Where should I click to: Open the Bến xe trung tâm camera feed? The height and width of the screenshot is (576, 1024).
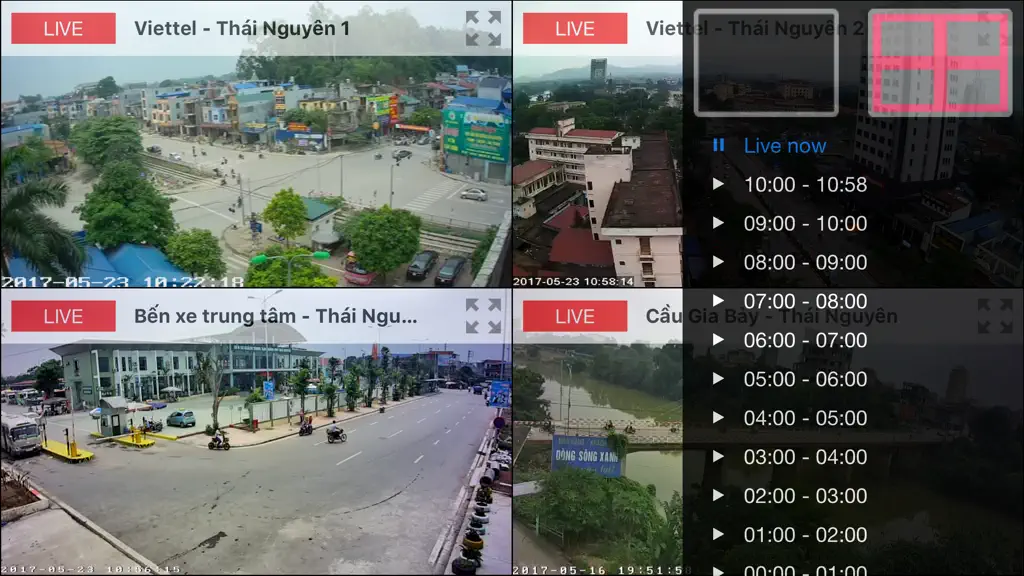point(256,432)
